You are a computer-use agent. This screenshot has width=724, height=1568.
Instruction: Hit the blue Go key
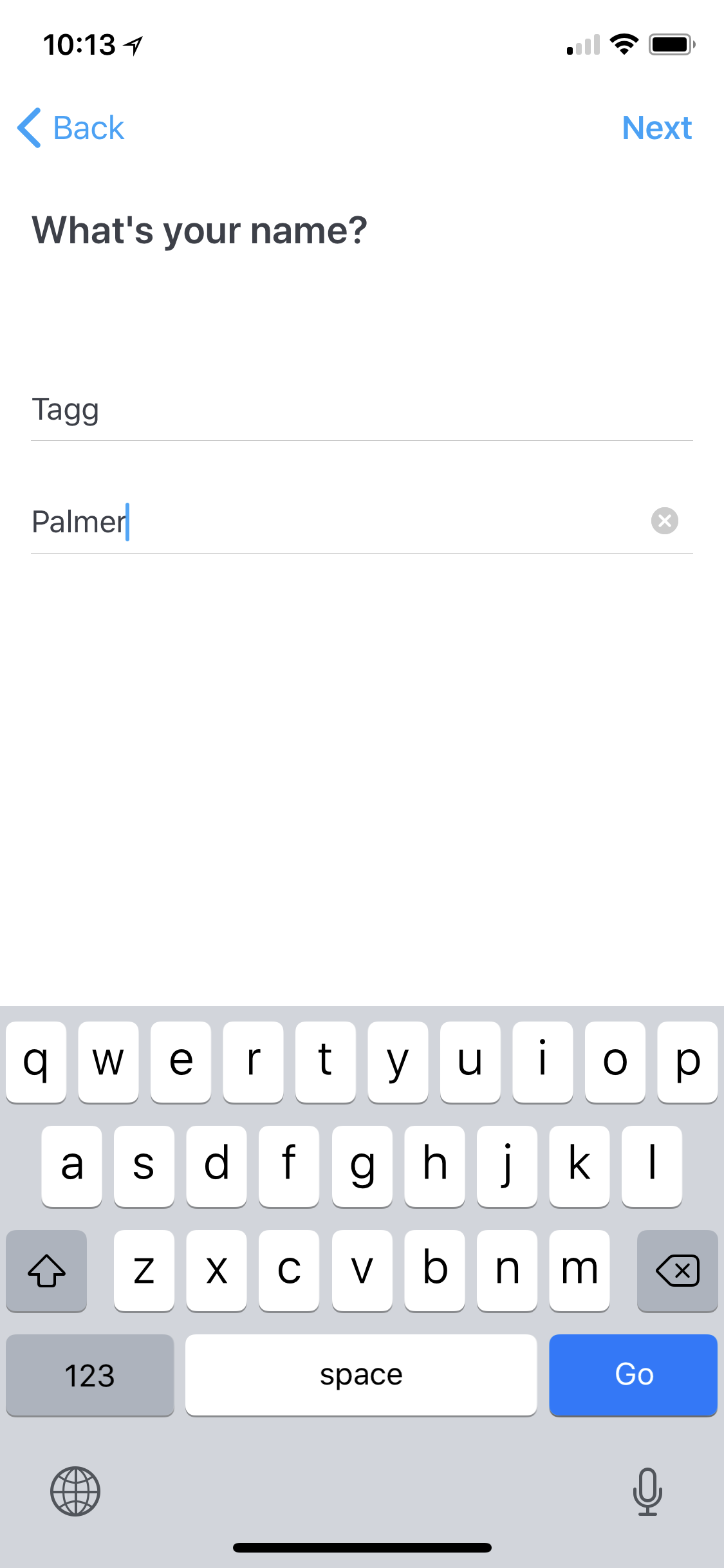click(633, 1374)
